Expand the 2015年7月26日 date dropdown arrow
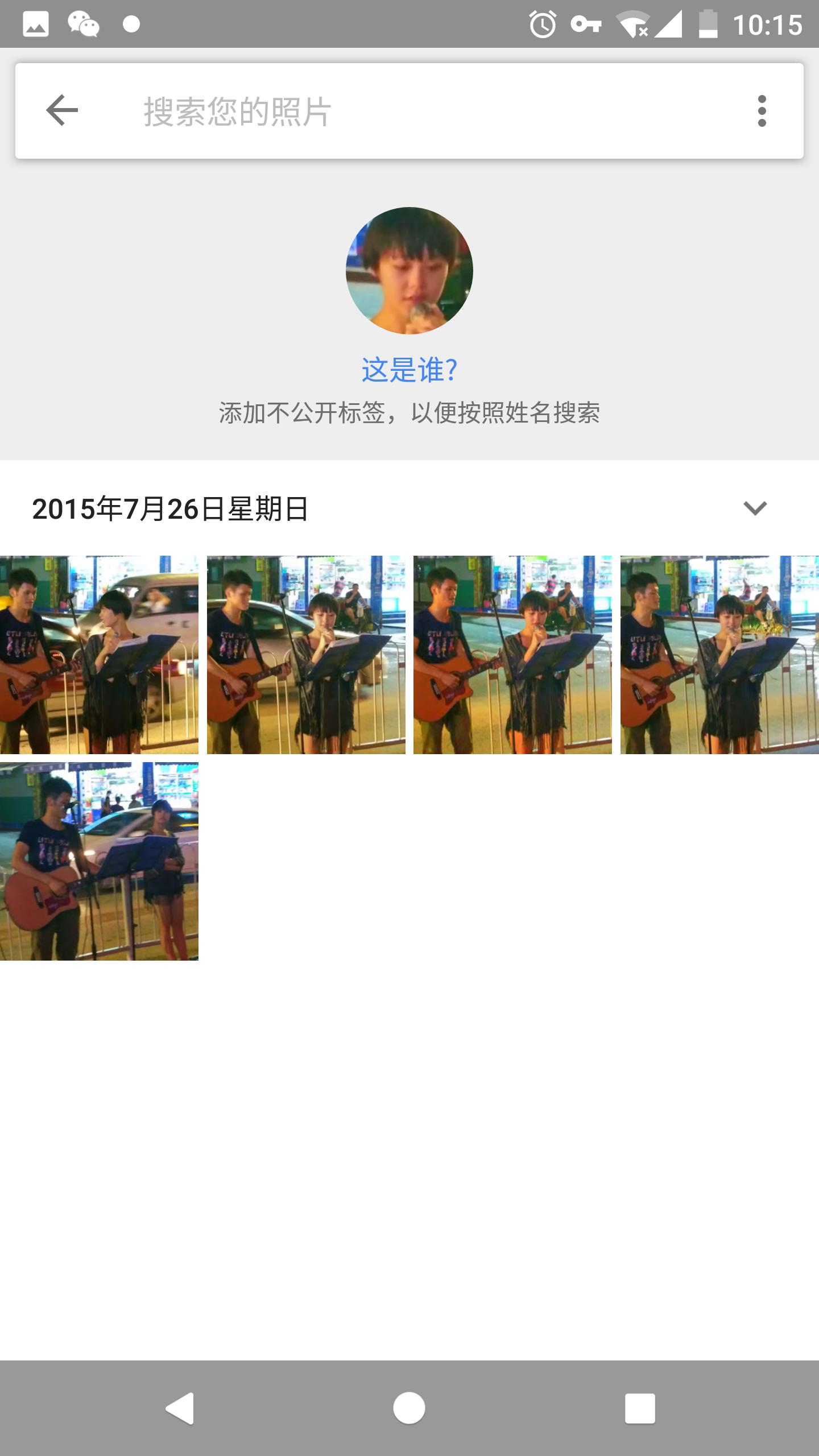This screenshot has height=1456, width=819. (x=755, y=508)
